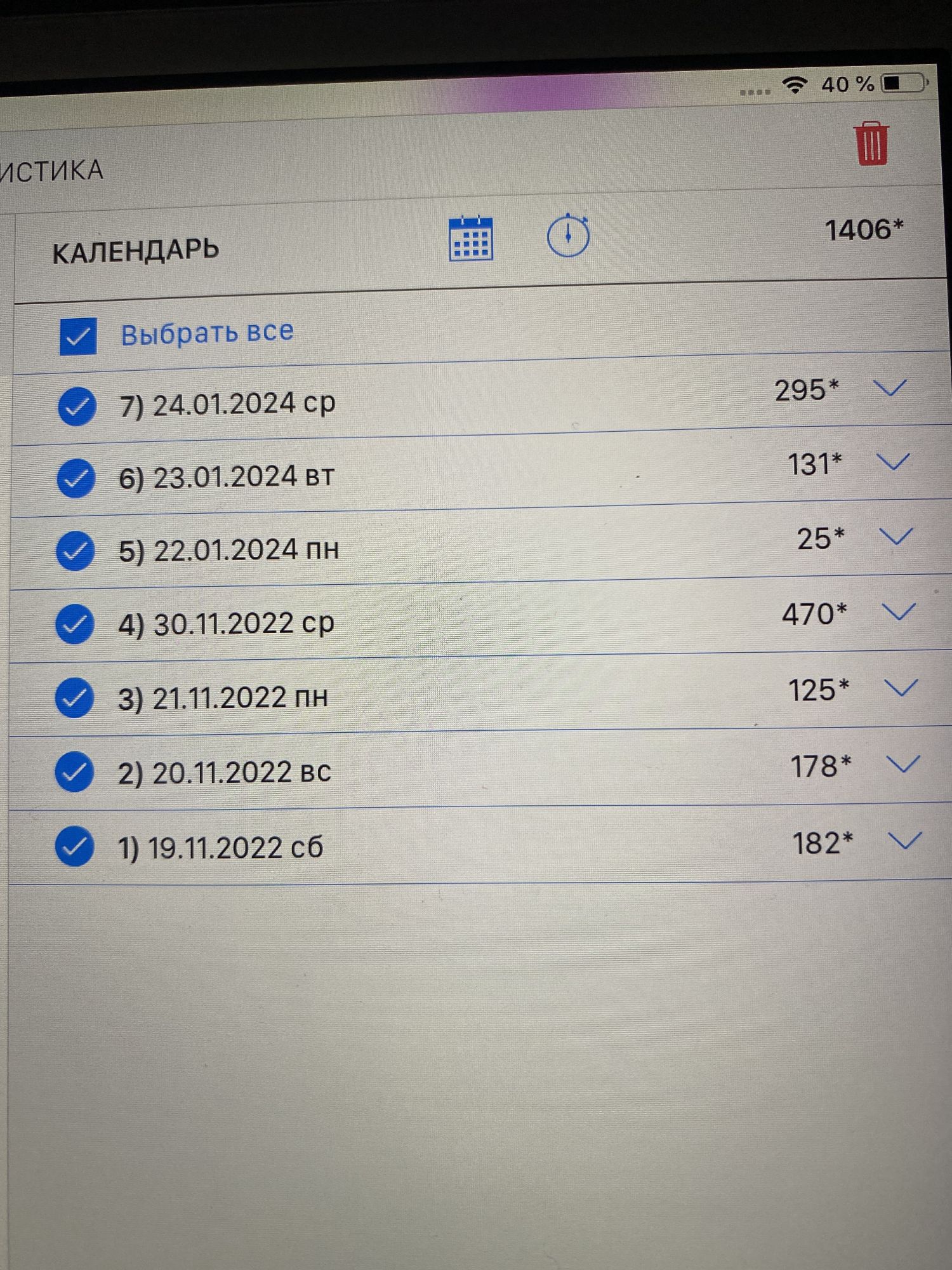
Task: Deselect the 24.01.2024 ср entry
Action: (x=77, y=406)
